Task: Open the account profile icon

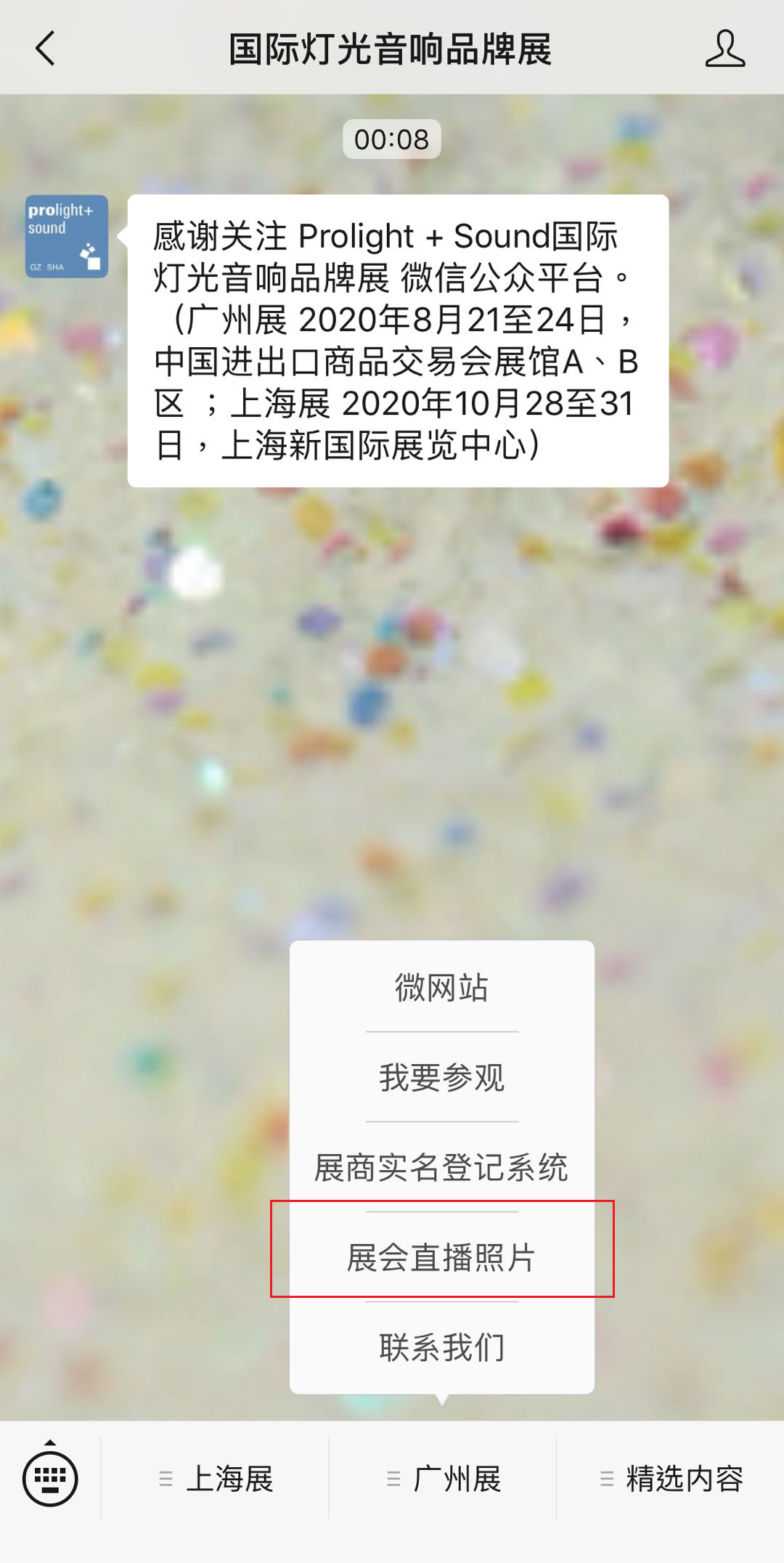Action: (x=724, y=49)
